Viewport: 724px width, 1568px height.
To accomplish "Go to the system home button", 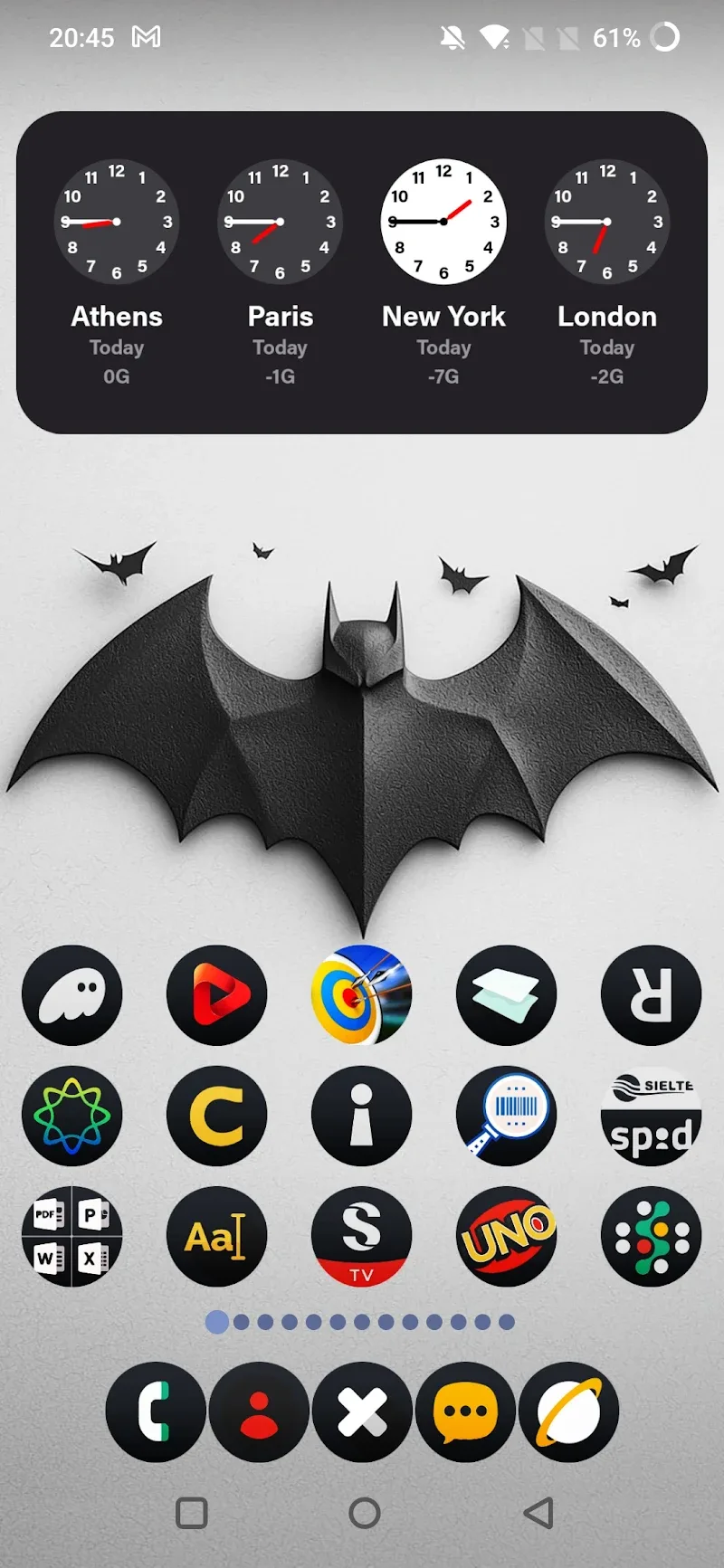I will click(364, 1513).
